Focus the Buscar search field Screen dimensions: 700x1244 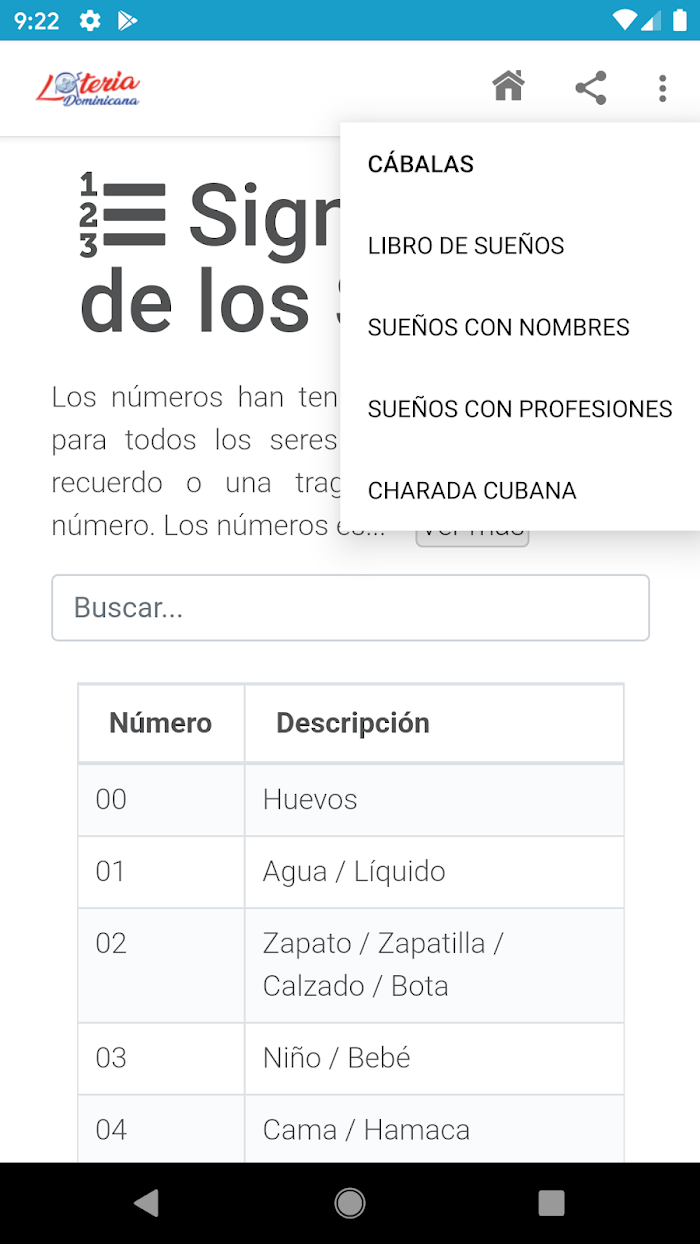(x=350, y=607)
